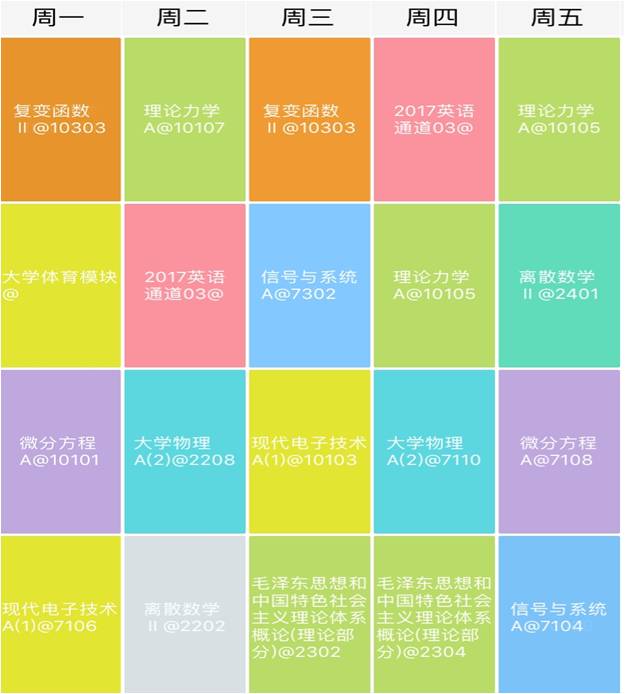Image resolution: width=625 pixels, height=694 pixels.
Task: Tap the 离散数学 II@2202 class block
Action: pos(185,616)
